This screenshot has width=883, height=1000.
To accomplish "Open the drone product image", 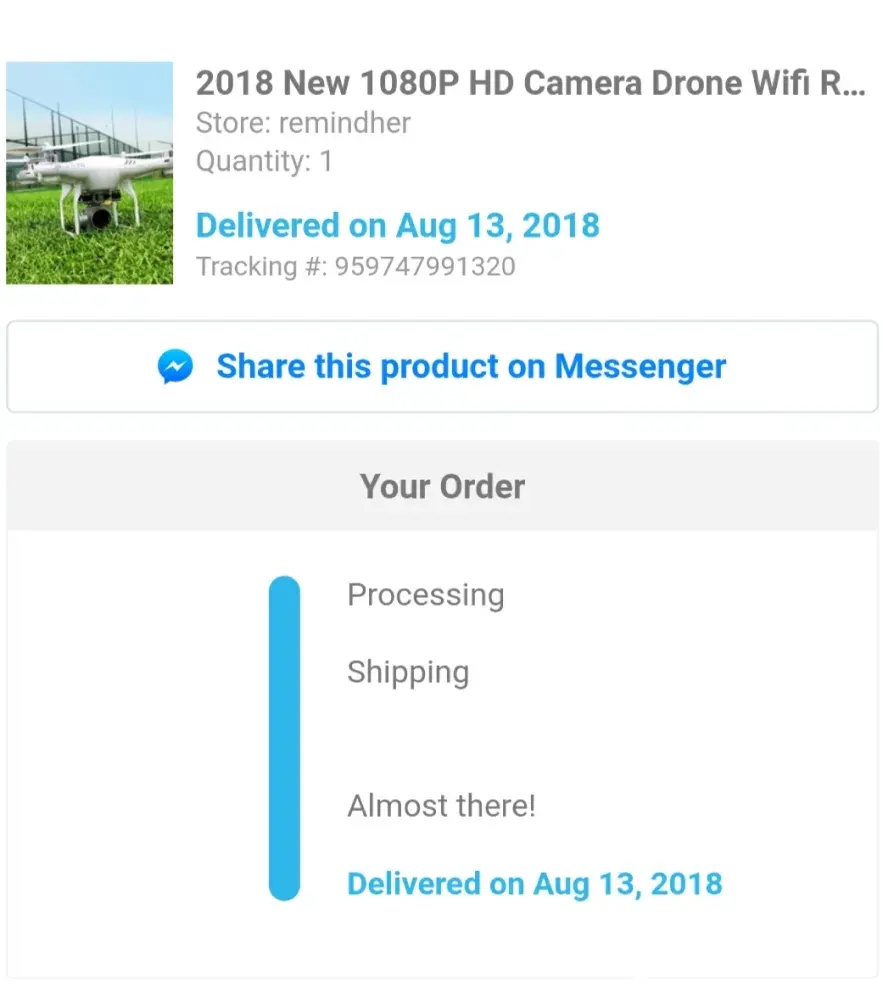I will [x=90, y=173].
